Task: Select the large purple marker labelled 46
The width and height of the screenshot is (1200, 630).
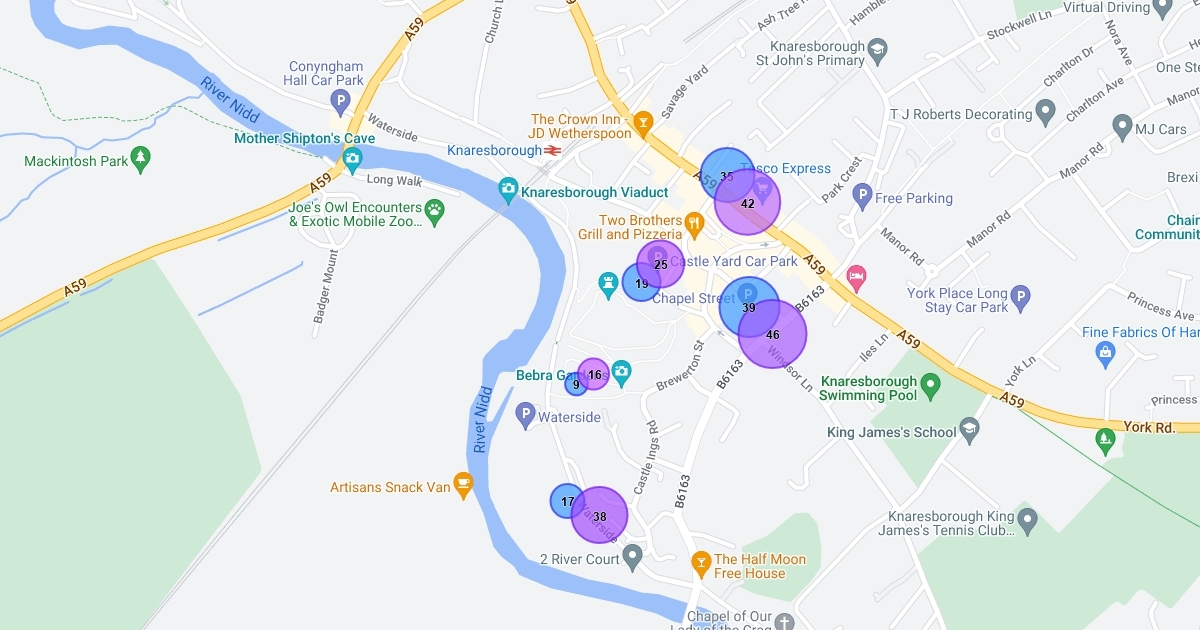Action: pos(772,334)
